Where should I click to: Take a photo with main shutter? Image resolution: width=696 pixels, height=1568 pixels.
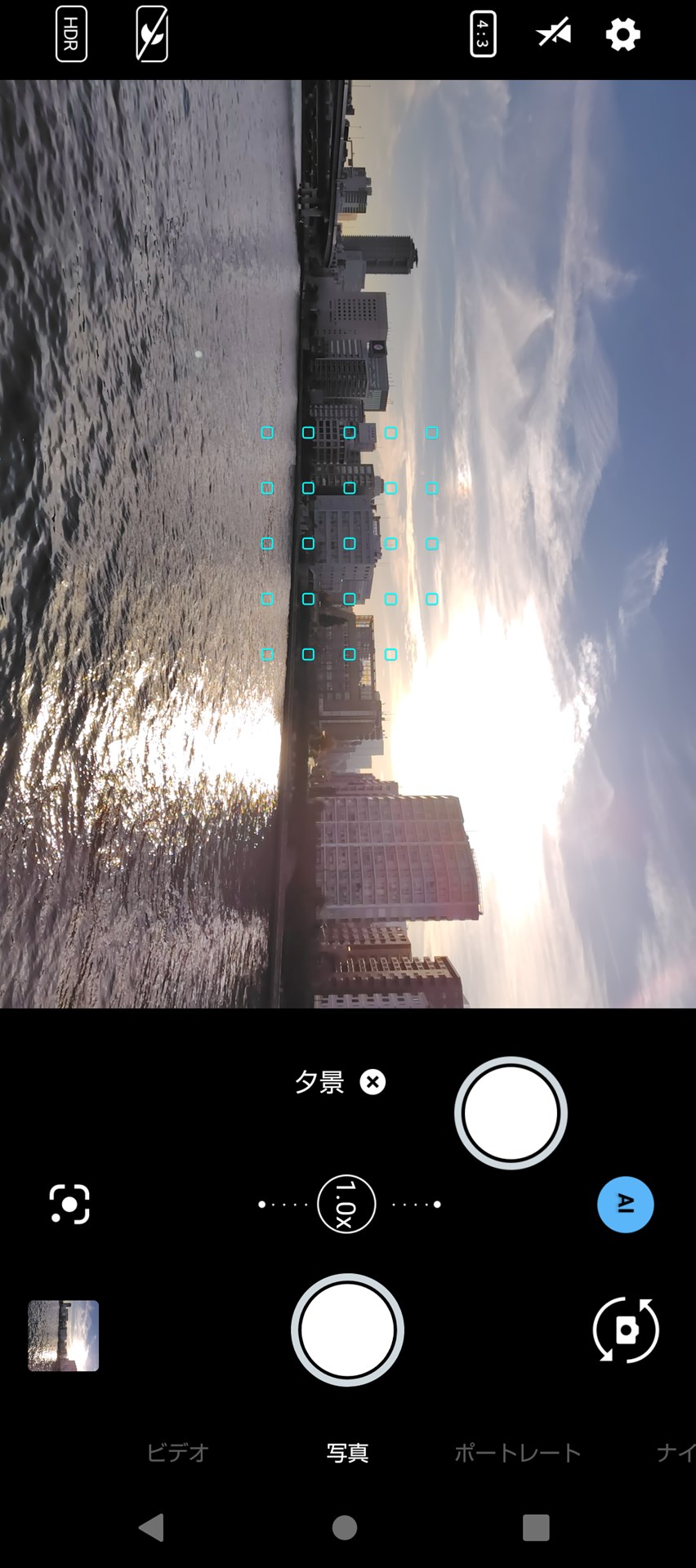347,1330
